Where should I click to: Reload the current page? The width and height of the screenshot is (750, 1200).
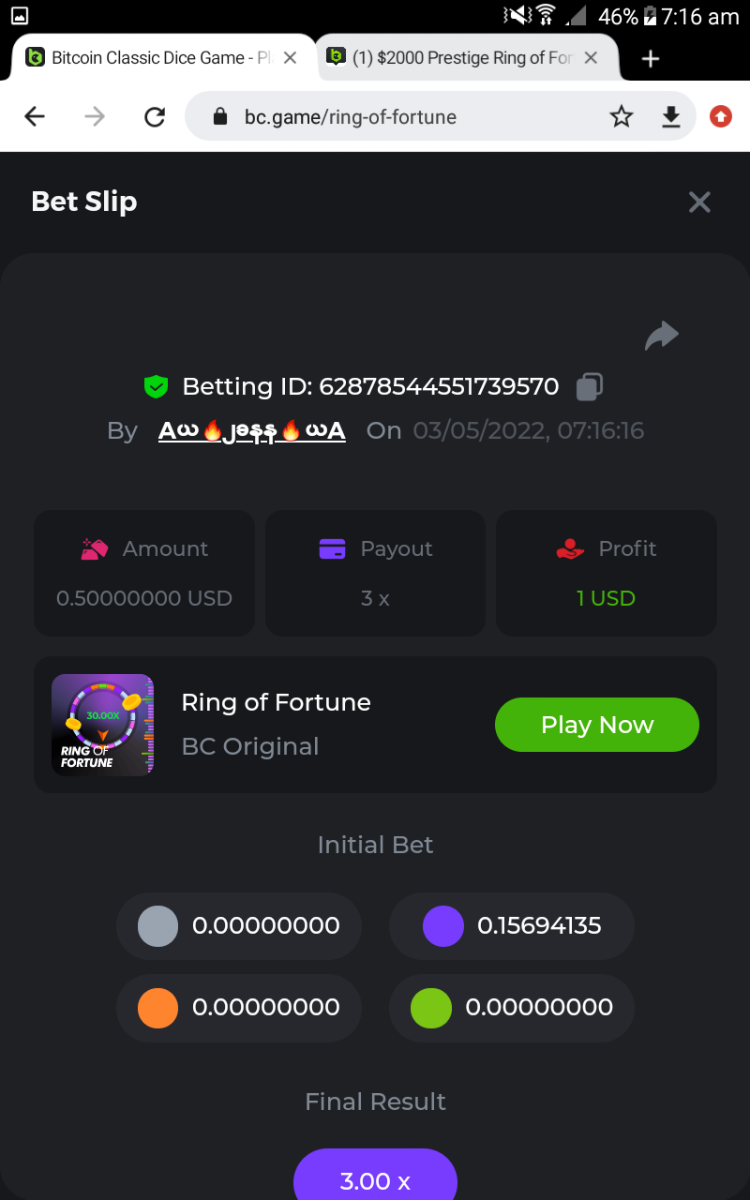coord(154,117)
